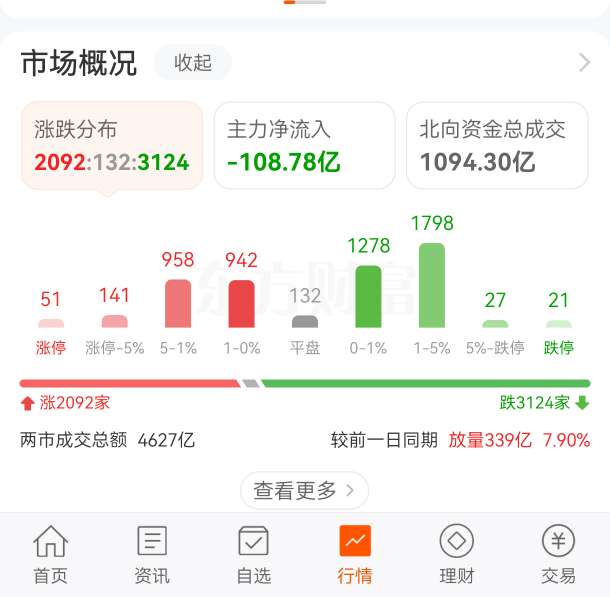Go to the 首页 tab

[x=51, y=555]
